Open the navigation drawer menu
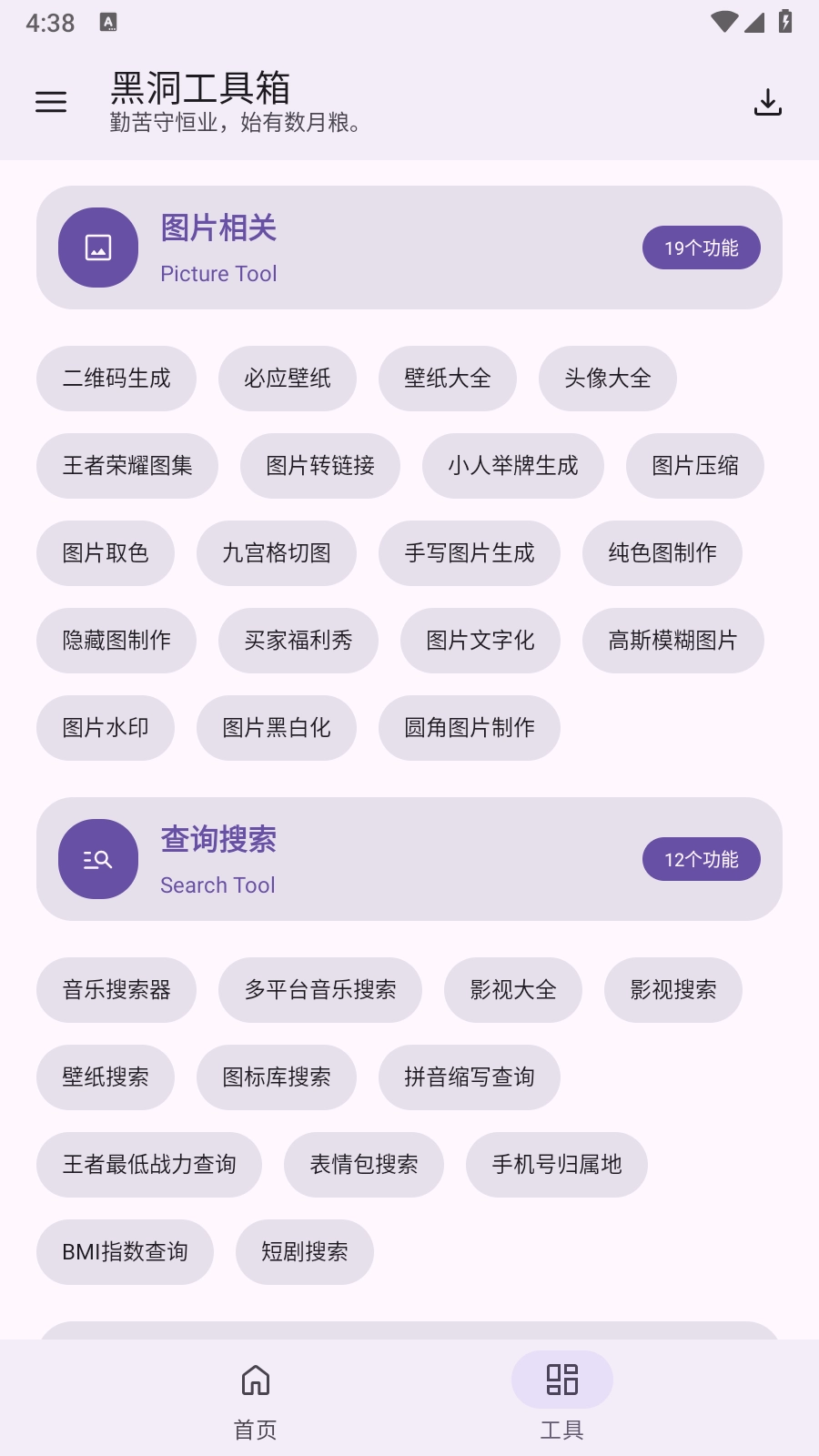The width and height of the screenshot is (819, 1456). [50, 101]
